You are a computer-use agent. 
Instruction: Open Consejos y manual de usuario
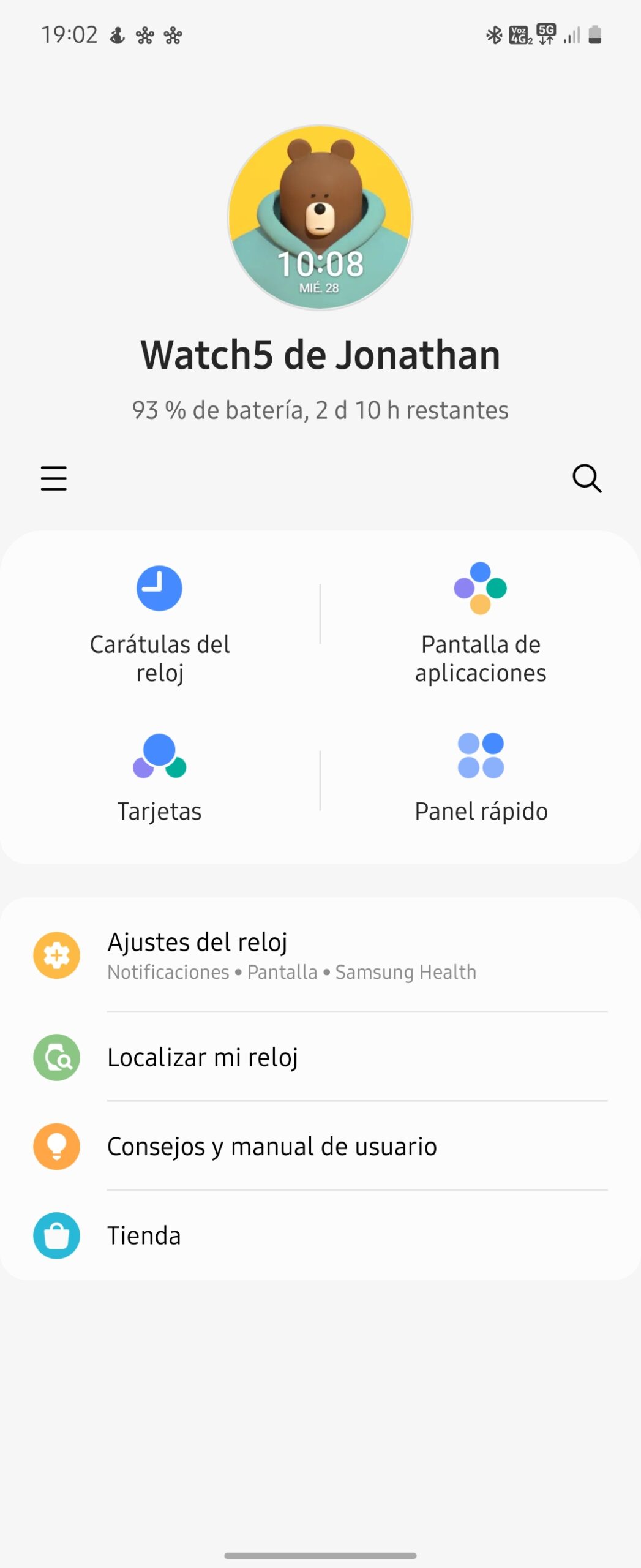point(320,1146)
